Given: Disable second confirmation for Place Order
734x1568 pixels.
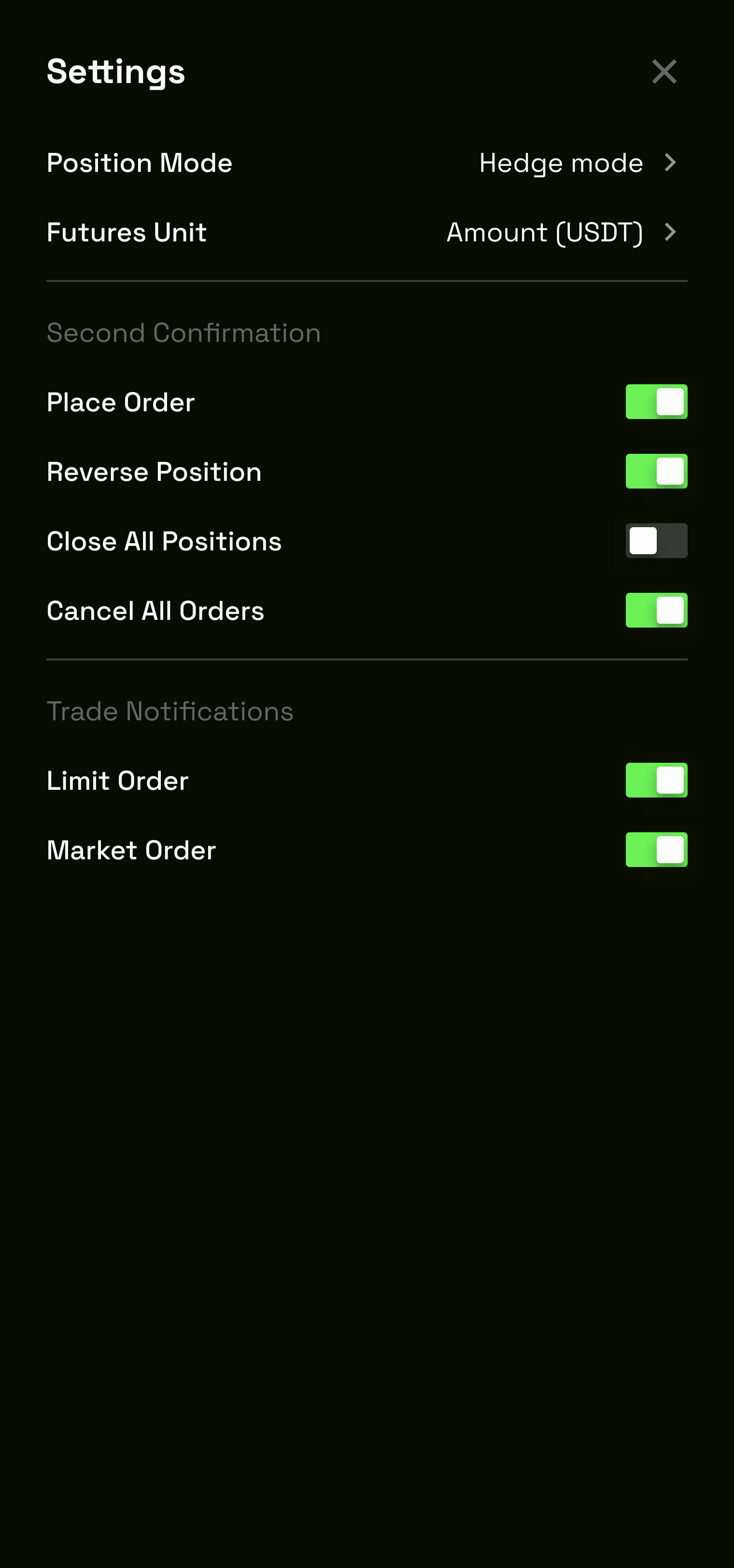Looking at the screenshot, I should click(x=656, y=401).
